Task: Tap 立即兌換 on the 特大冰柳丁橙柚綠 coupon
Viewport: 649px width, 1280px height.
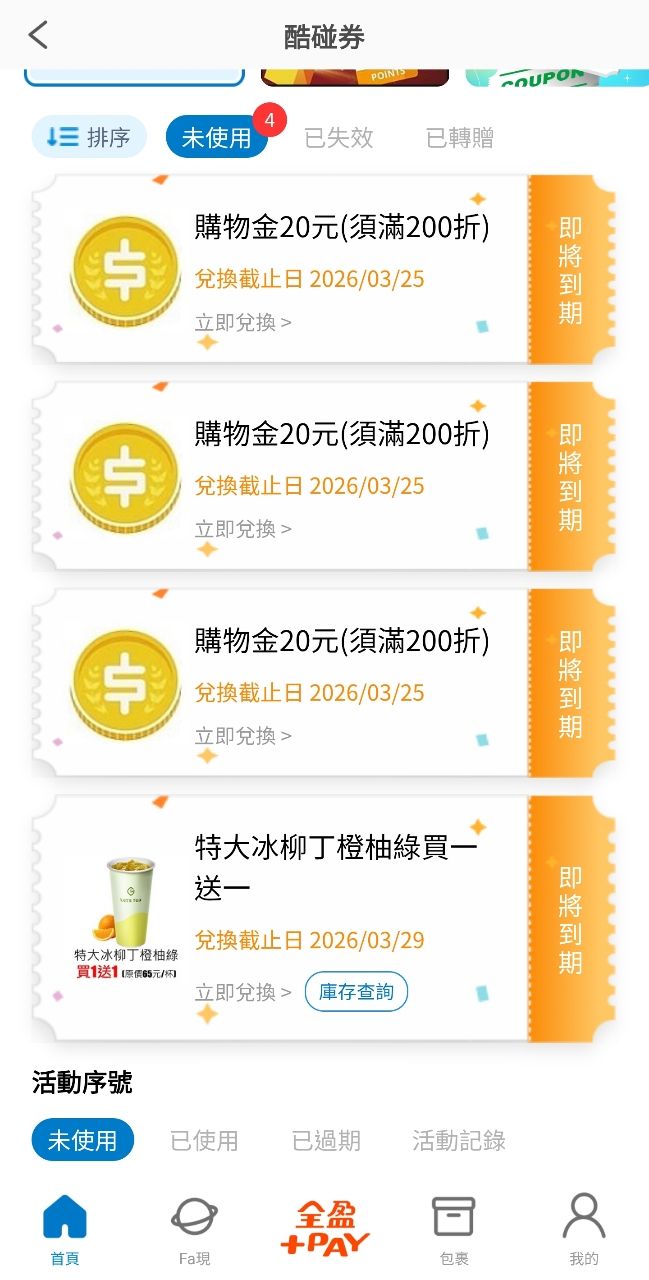Action: coord(243,992)
